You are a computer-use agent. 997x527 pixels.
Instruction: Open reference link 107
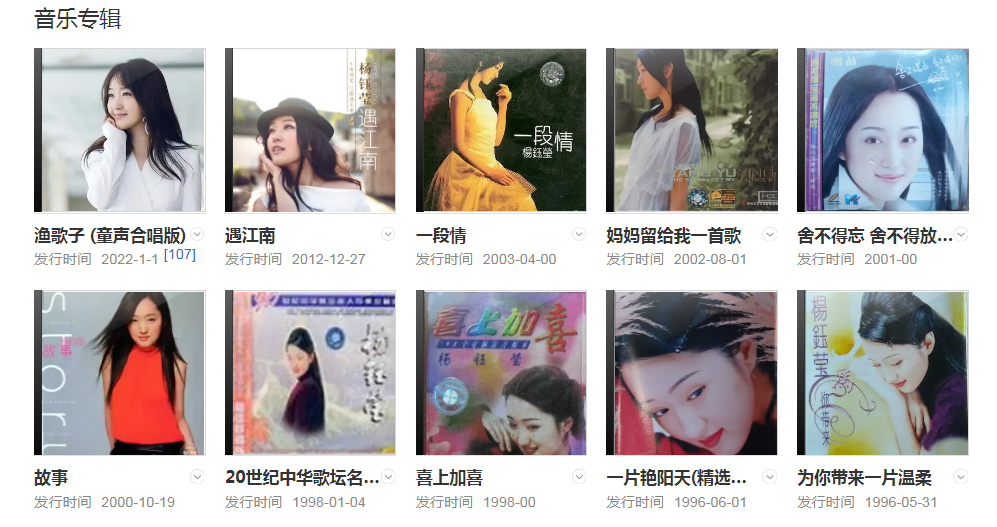click(x=180, y=255)
